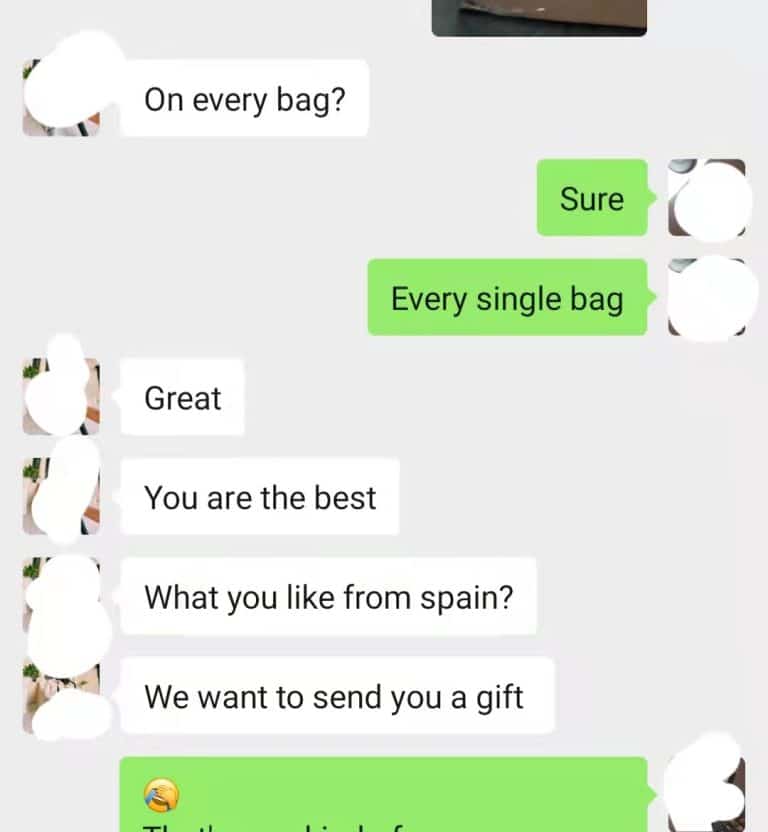Open sender's avatar beside "On every bag?"

[61, 98]
